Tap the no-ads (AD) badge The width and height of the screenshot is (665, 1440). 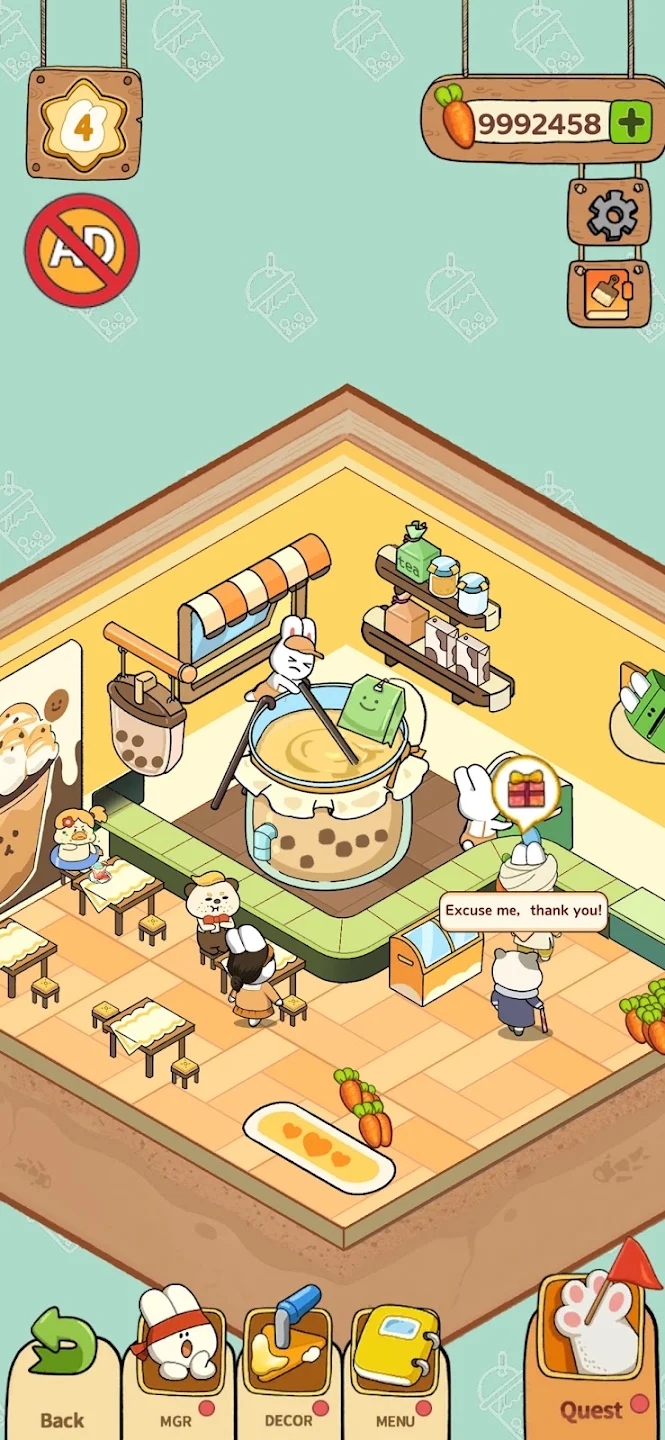point(82,250)
